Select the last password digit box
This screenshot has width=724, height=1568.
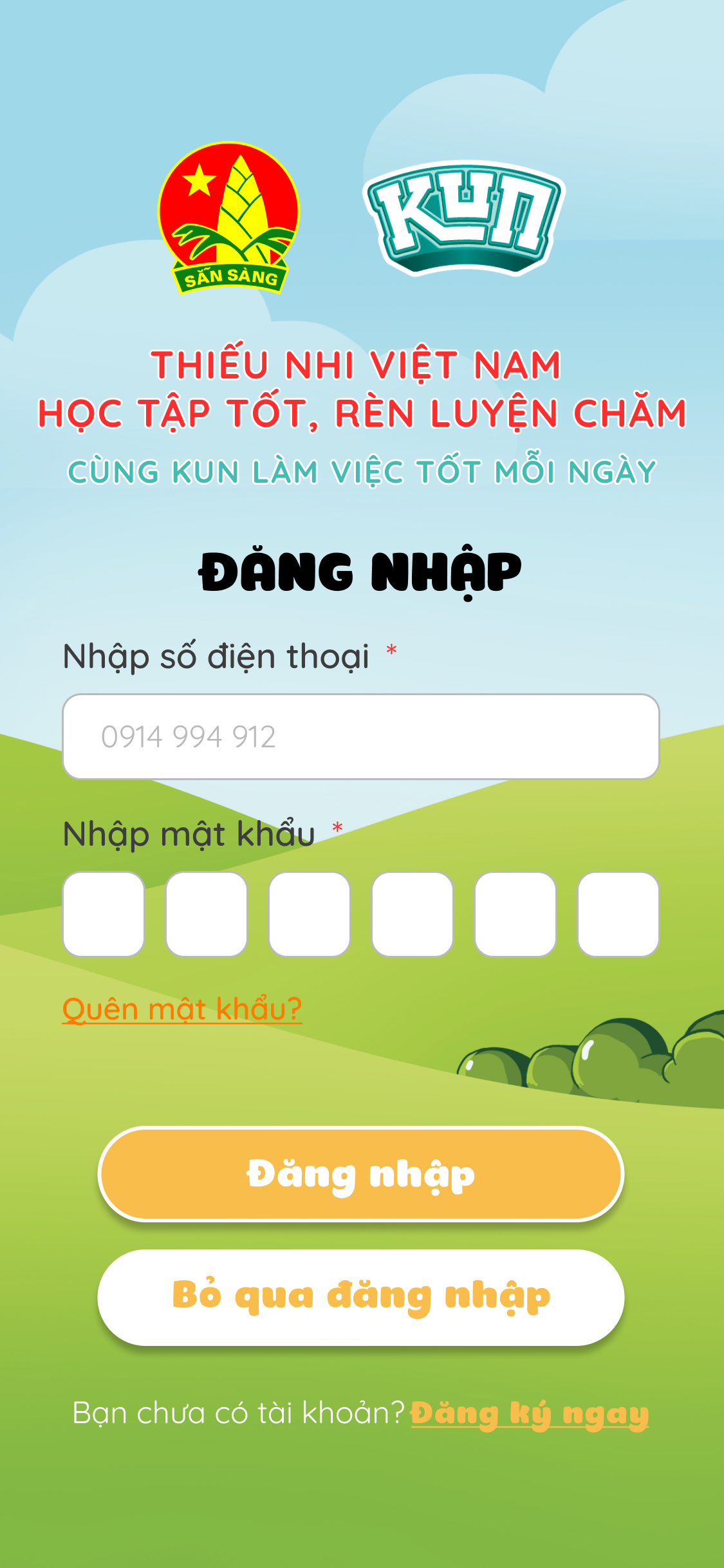618,914
